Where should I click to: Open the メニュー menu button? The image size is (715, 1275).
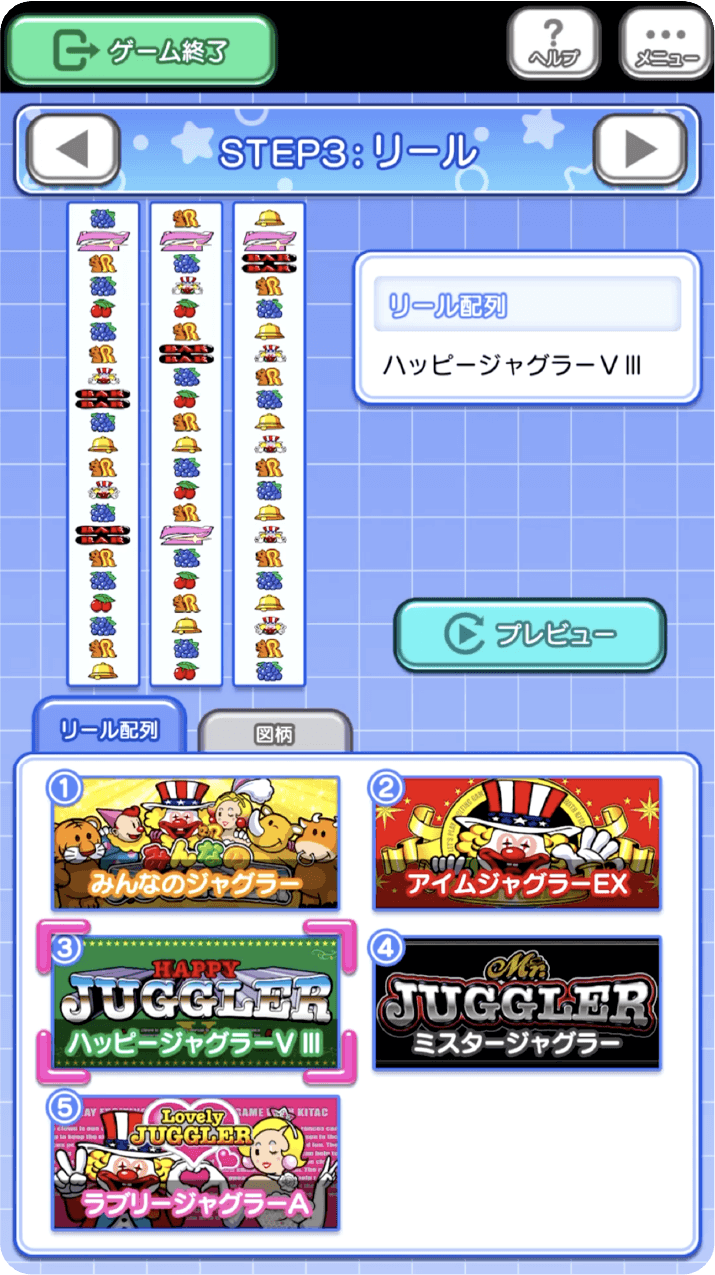click(x=665, y=44)
